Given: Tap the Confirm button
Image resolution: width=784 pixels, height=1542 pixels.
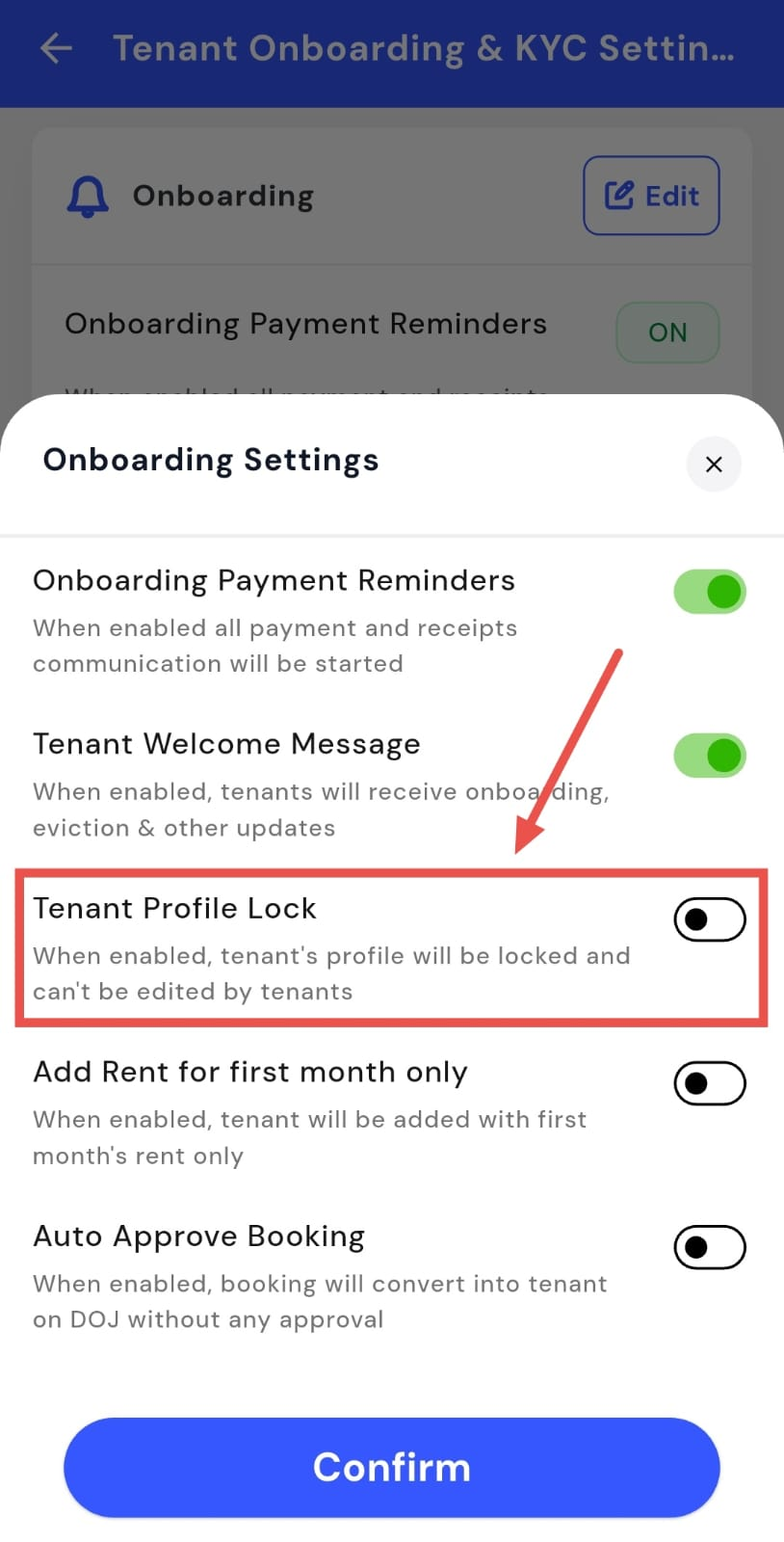Looking at the screenshot, I should pyautogui.click(x=392, y=1467).
